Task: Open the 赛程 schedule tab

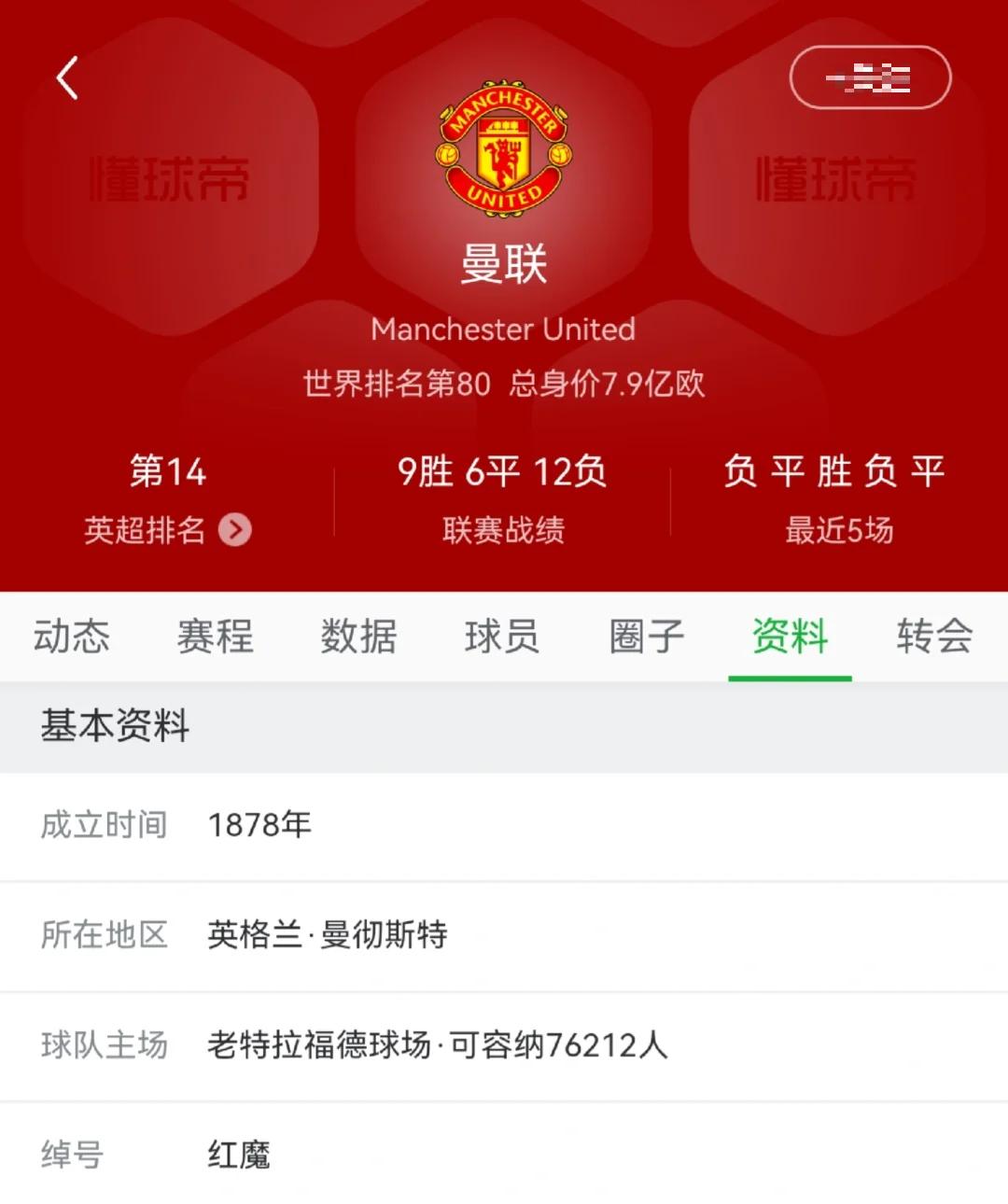Action: (217, 637)
